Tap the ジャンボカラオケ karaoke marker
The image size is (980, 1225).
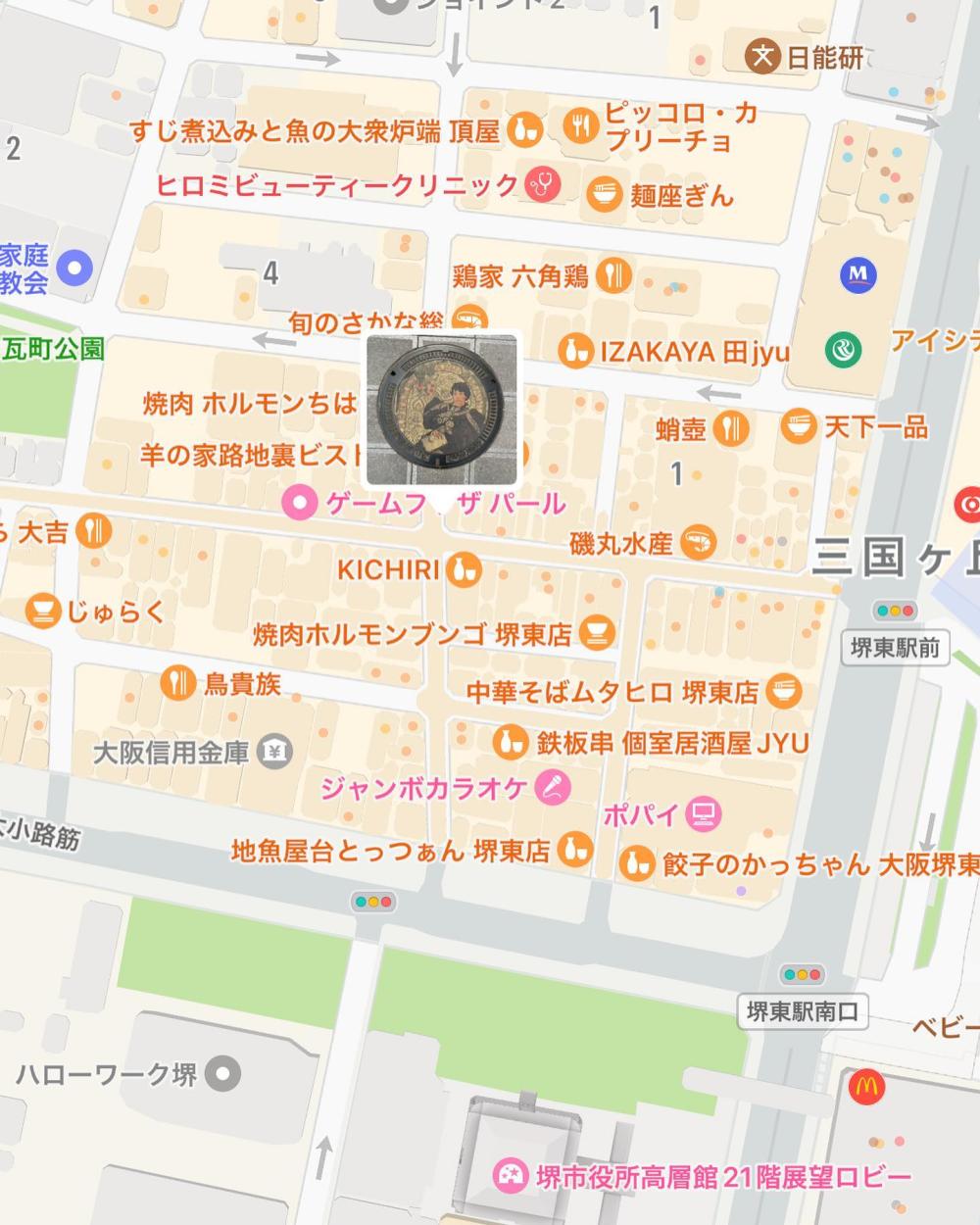tap(554, 787)
